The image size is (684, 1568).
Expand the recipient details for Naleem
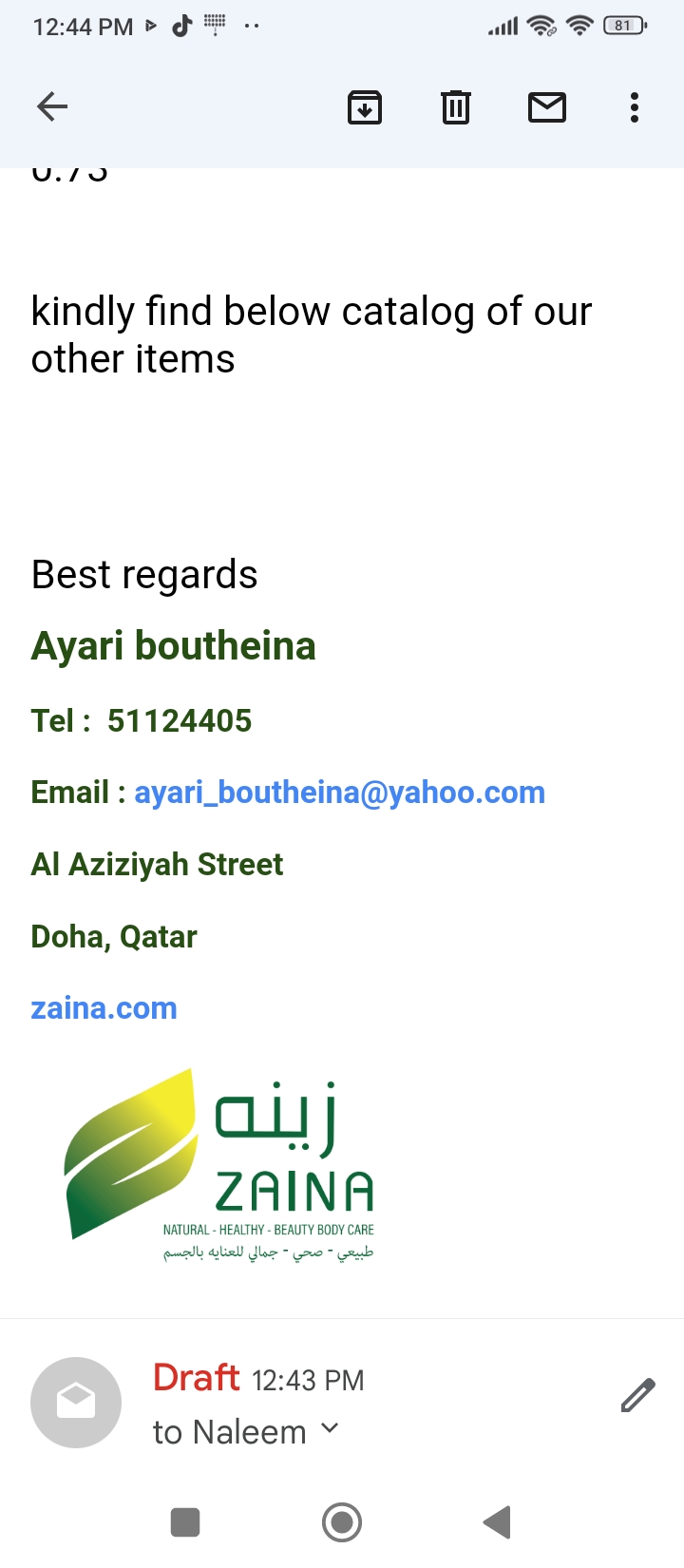point(330,1428)
